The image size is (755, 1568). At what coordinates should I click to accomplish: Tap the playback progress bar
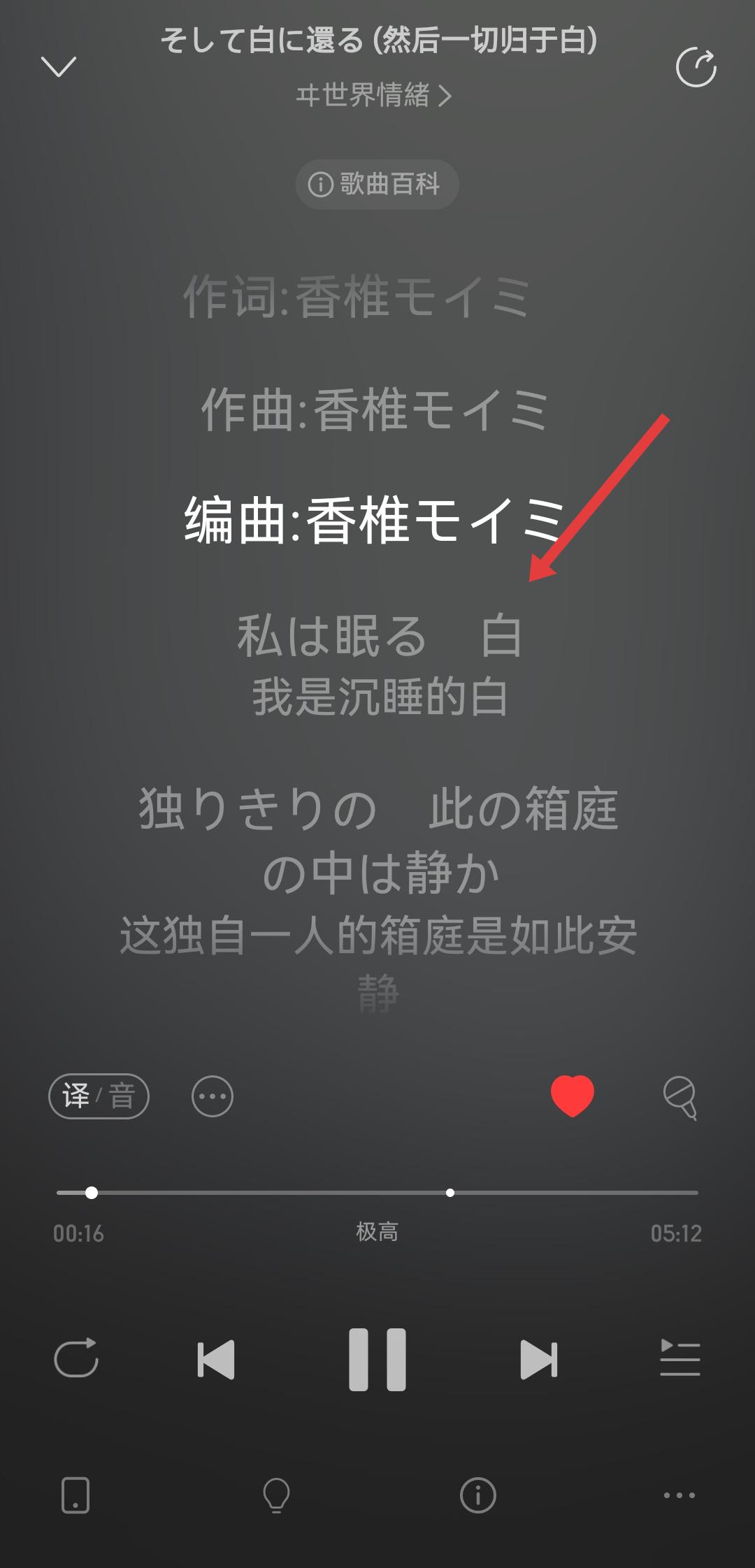click(x=377, y=1192)
